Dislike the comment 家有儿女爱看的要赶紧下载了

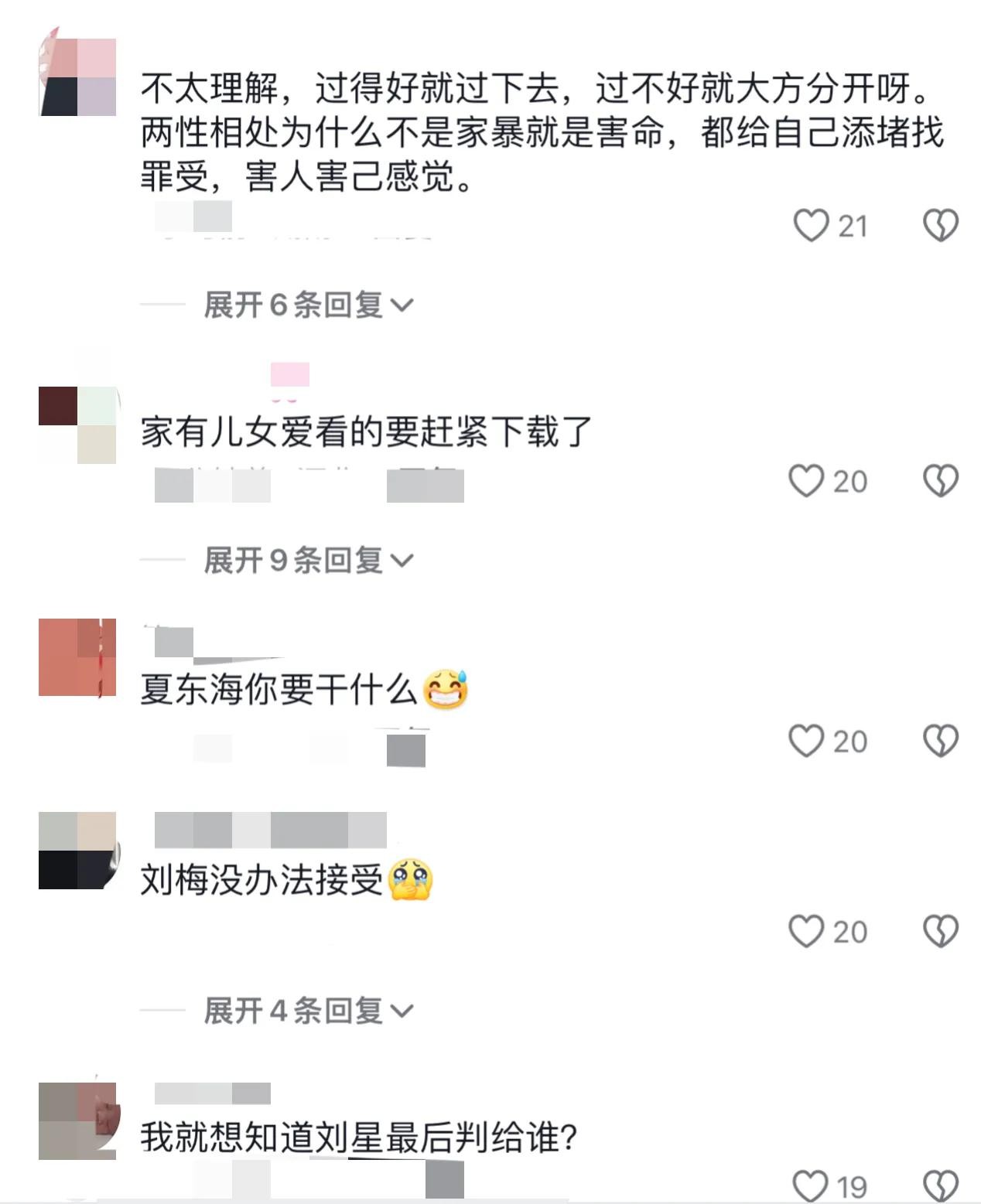coord(941,481)
